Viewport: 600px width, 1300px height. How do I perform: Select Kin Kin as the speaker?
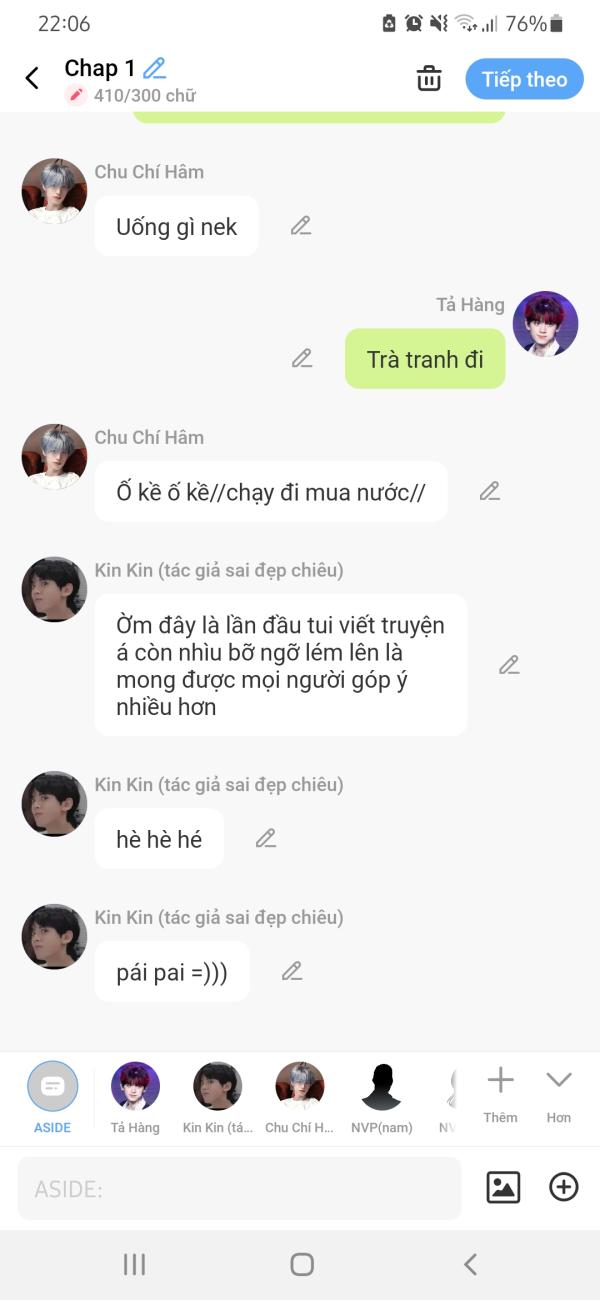[217, 1096]
